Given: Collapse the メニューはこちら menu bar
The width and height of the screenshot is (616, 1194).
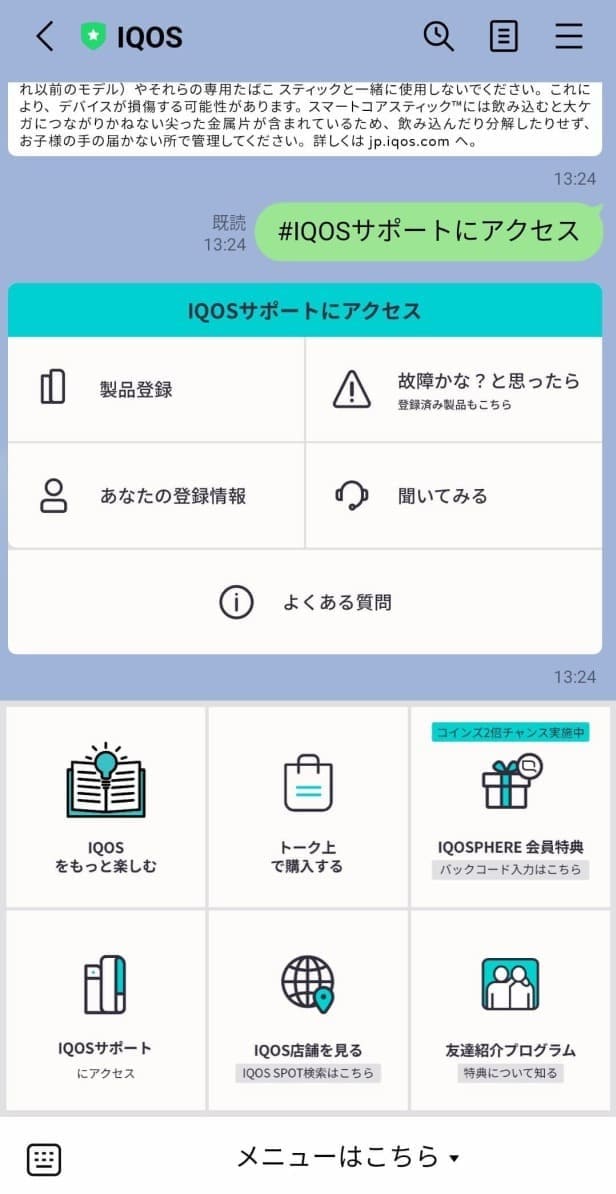Looking at the screenshot, I should pos(347,1158).
